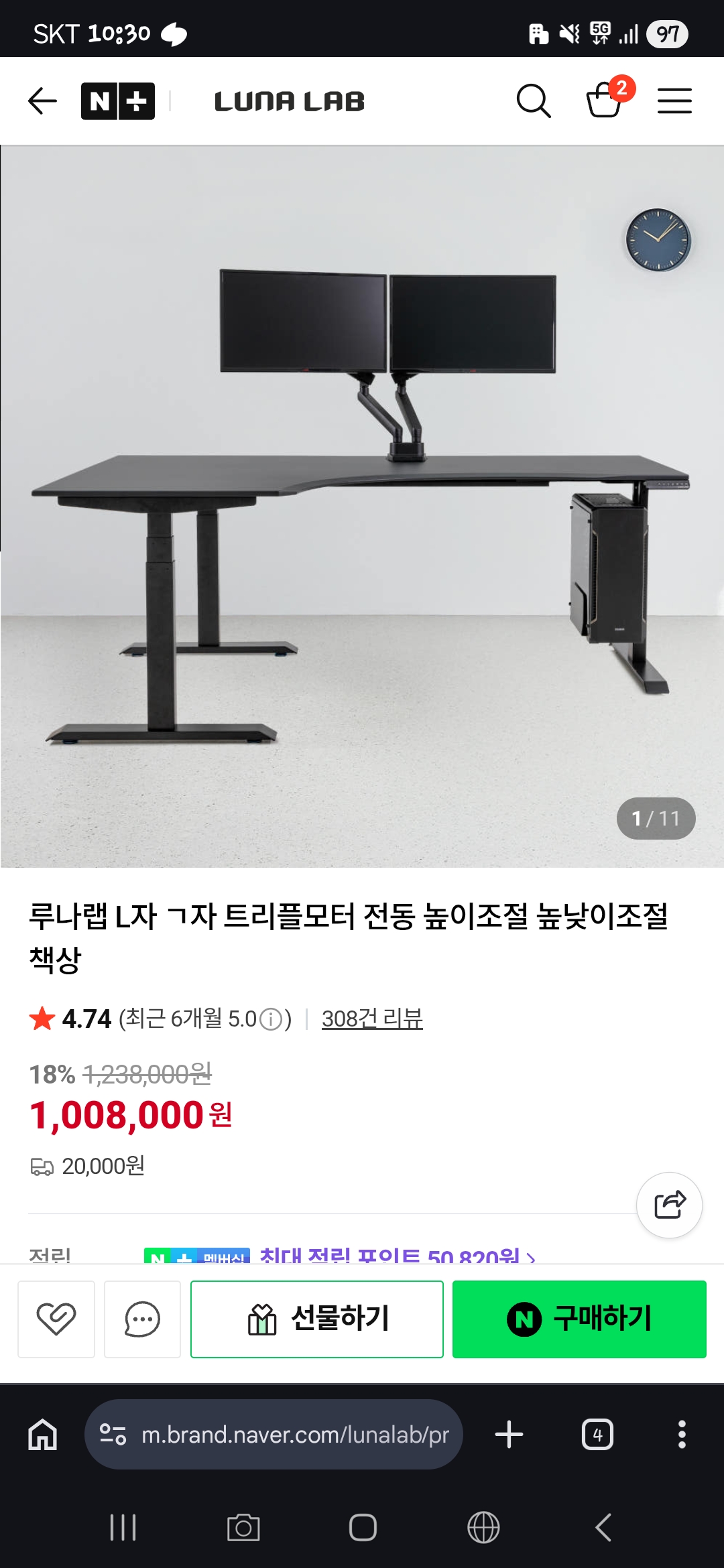Share this product
The width and height of the screenshot is (724, 1568).
pyautogui.click(x=669, y=1205)
